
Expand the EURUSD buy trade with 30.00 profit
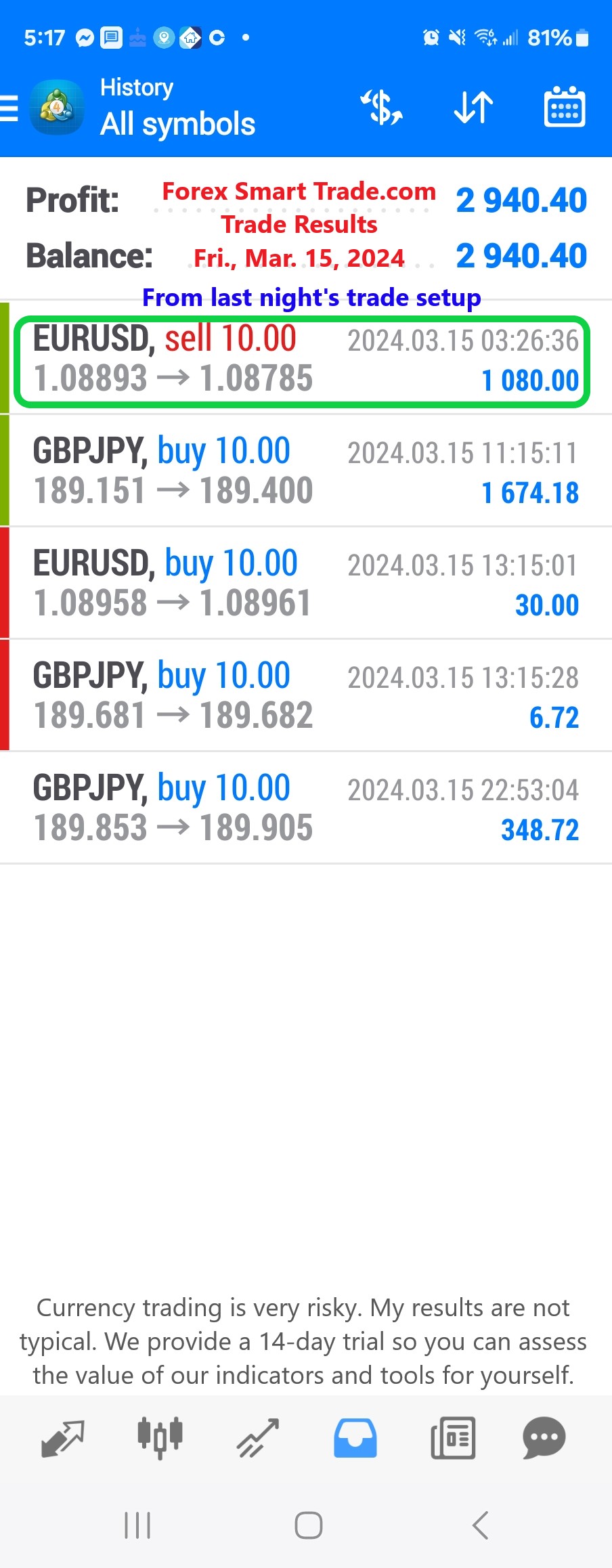coord(305,584)
